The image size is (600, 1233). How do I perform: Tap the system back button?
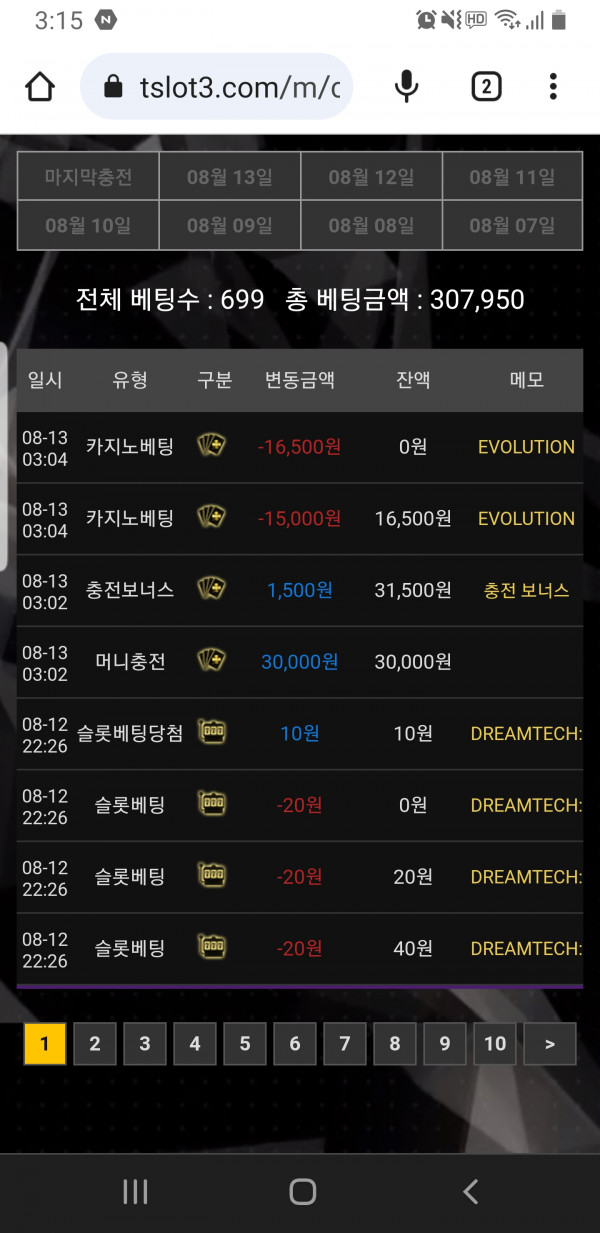[x=470, y=1191]
